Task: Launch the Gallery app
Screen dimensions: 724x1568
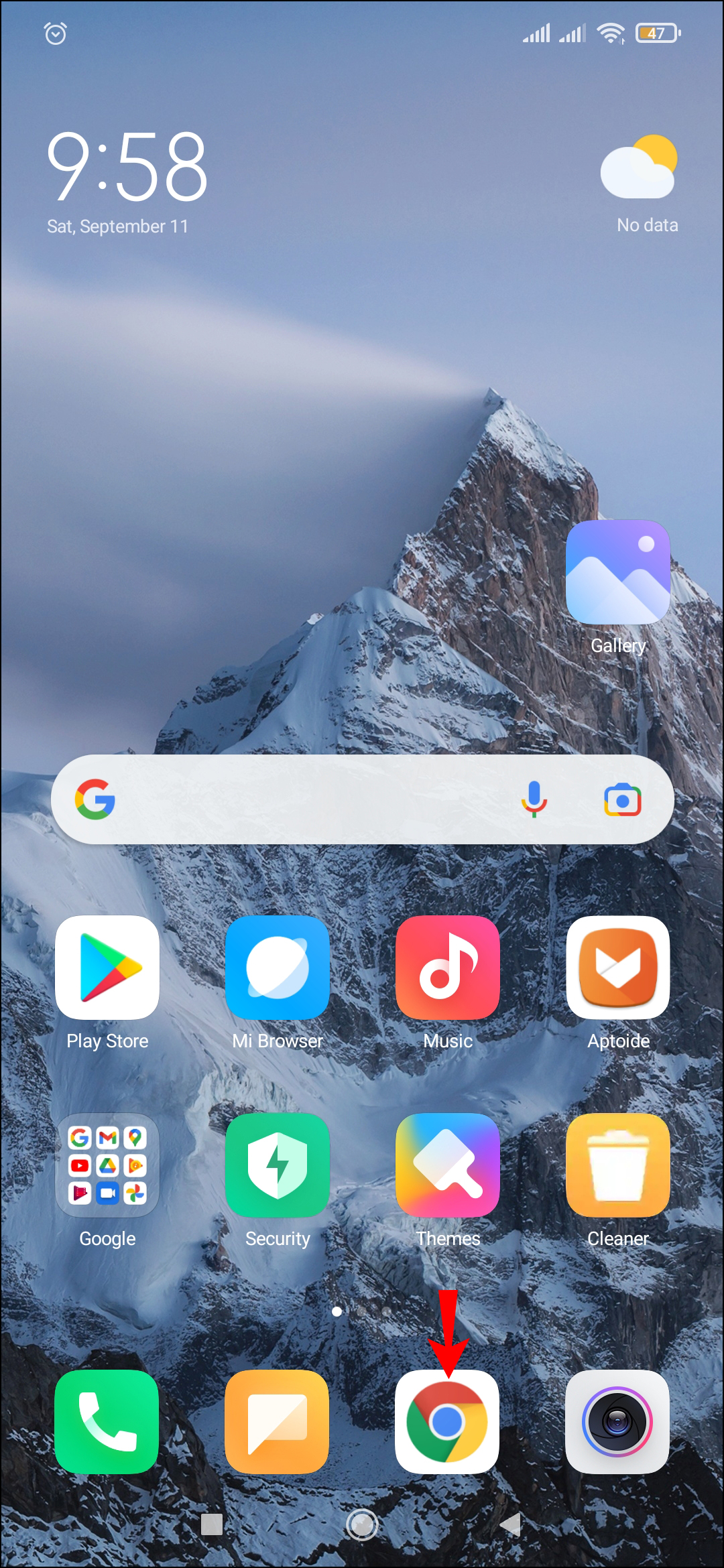Action: point(617,572)
